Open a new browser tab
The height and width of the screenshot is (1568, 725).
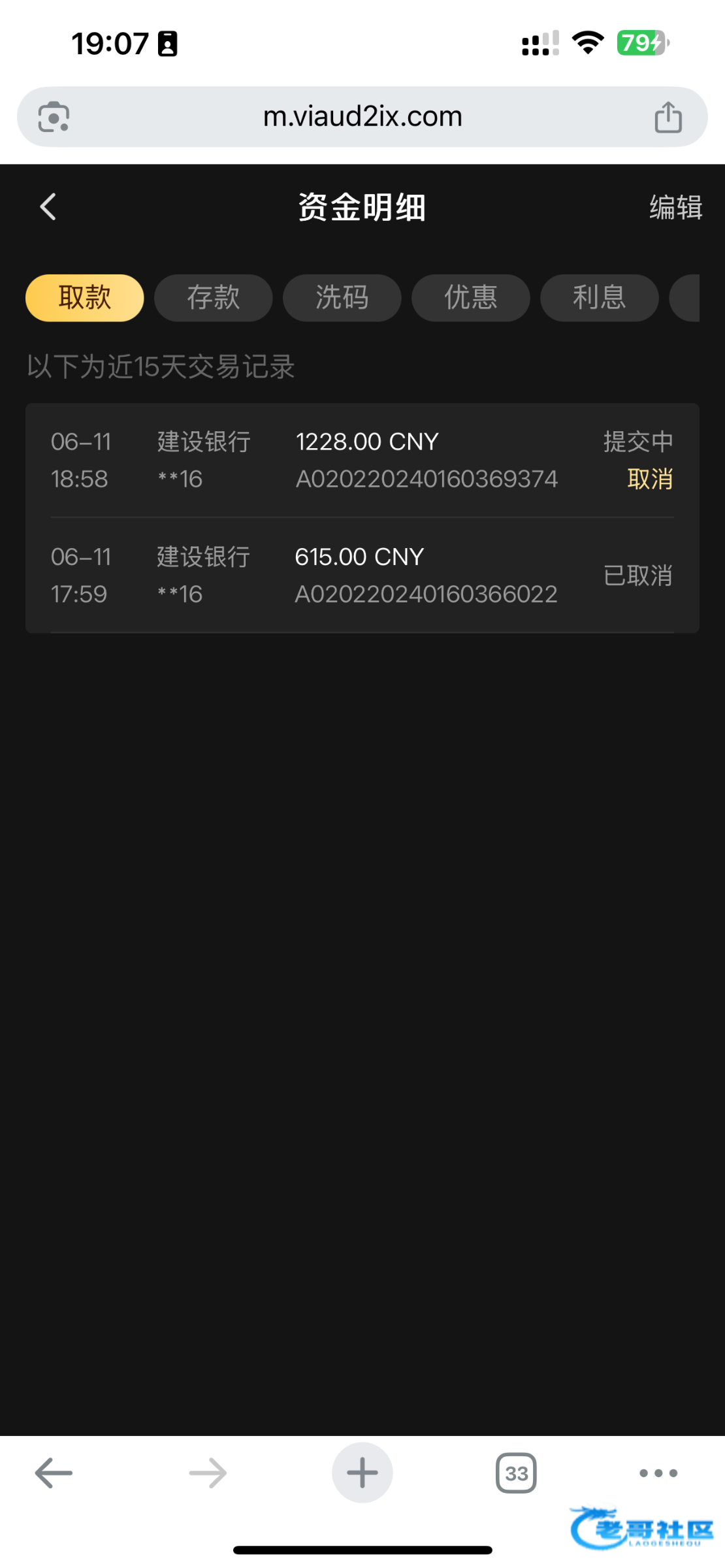tap(362, 1473)
